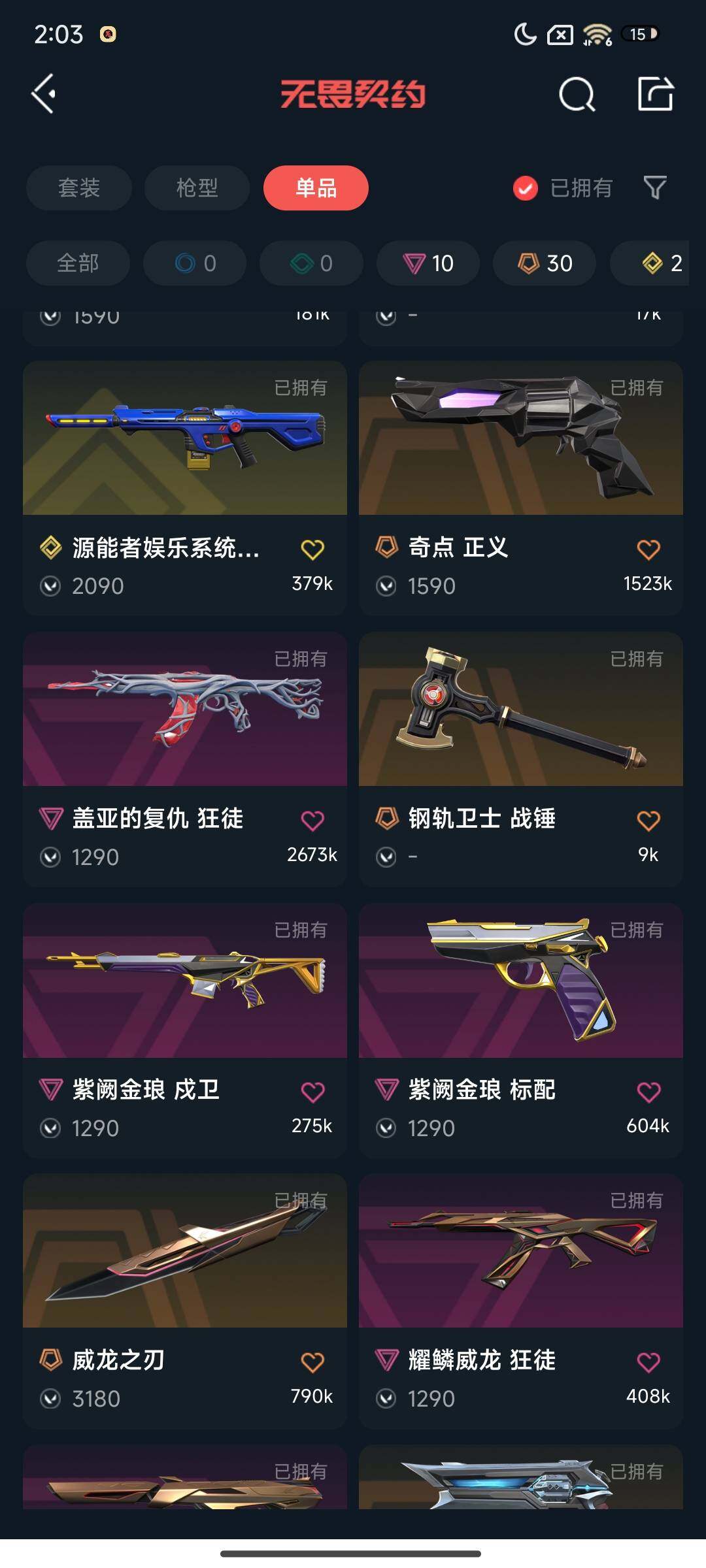This screenshot has width=706, height=1568.
Task: Select the 单品 tab
Action: pyautogui.click(x=316, y=188)
